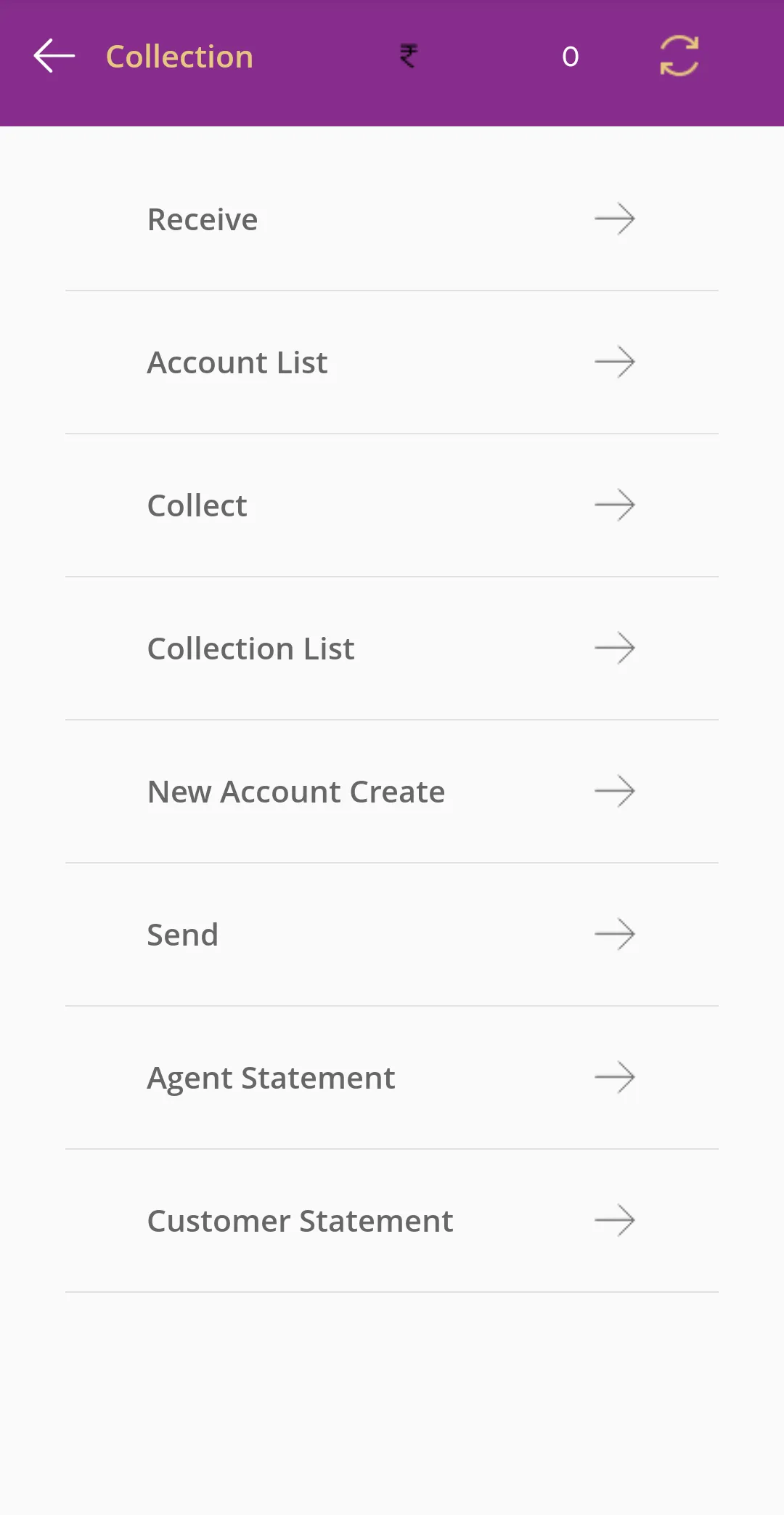The image size is (784, 1515).
Task: Expand the Customer Statement row arrow
Action: click(614, 1221)
